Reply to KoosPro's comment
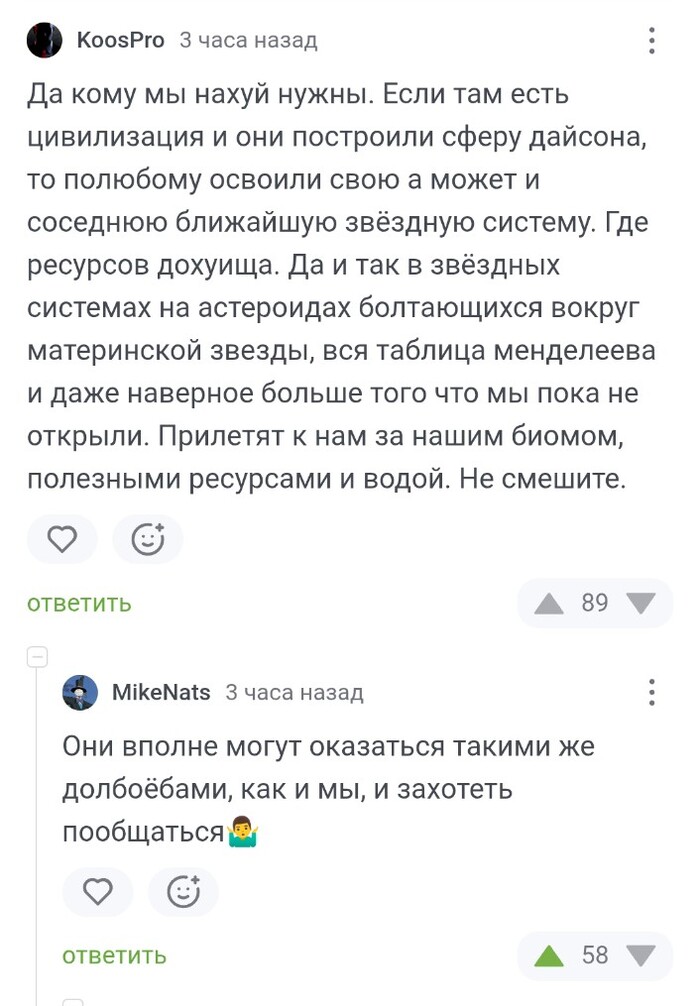Screen dimensions: 700x1006 79,603
